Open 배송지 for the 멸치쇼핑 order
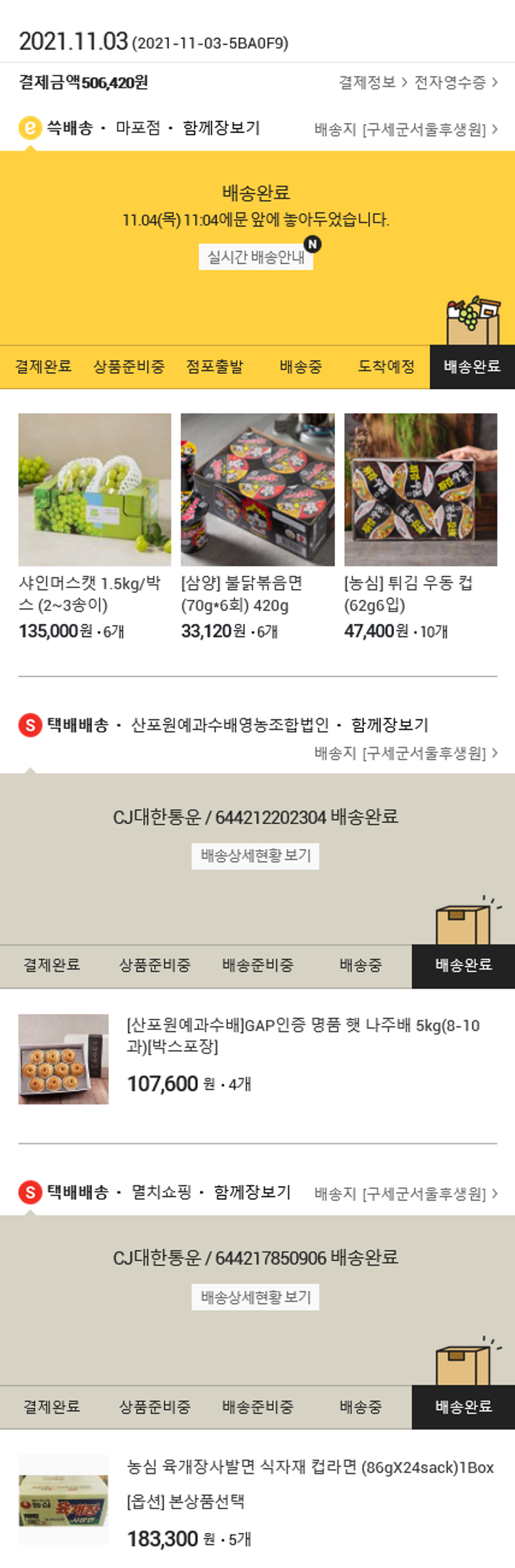The image size is (515, 1568). click(406, 1194)
